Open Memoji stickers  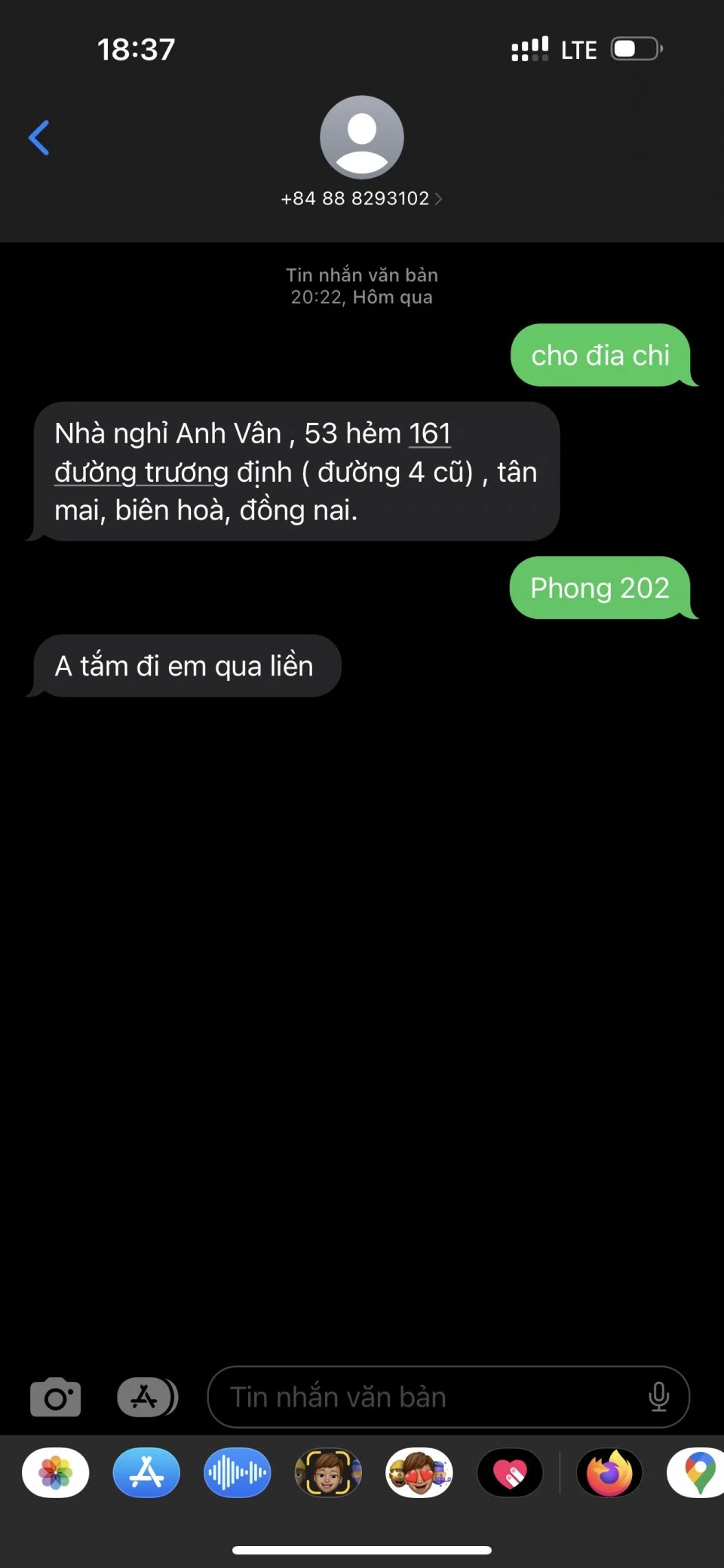click(x=419, y=1473)
